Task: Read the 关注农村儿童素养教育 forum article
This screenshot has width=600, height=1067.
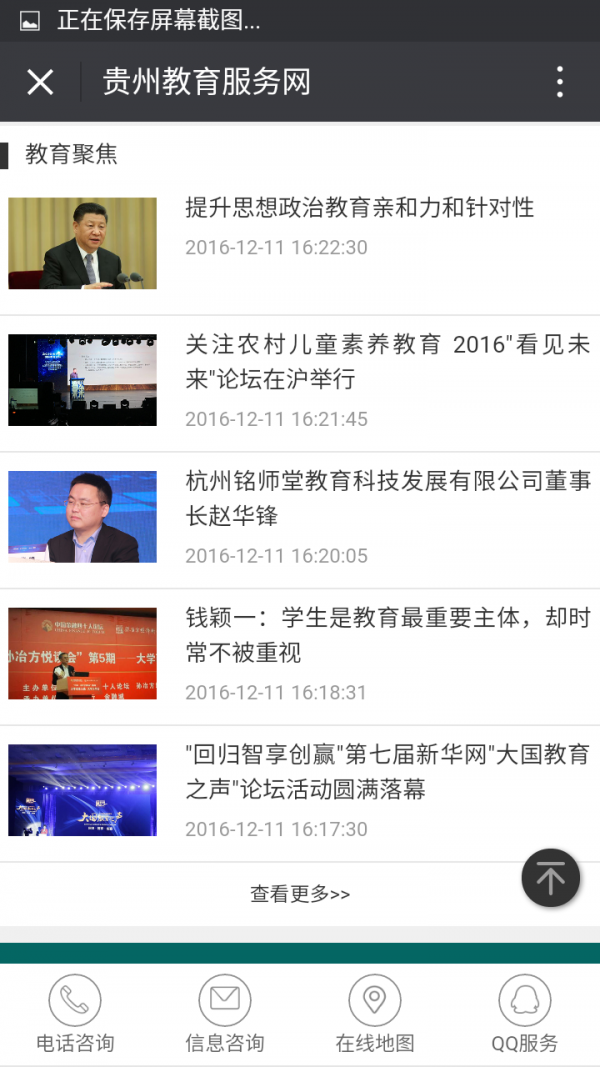Action: (387, 362)
